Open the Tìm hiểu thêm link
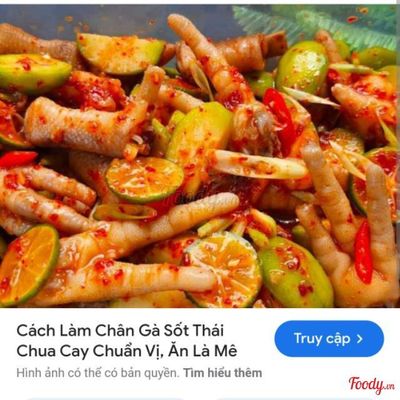This screenshot has width=400, height=400. [x=223, y=373]
